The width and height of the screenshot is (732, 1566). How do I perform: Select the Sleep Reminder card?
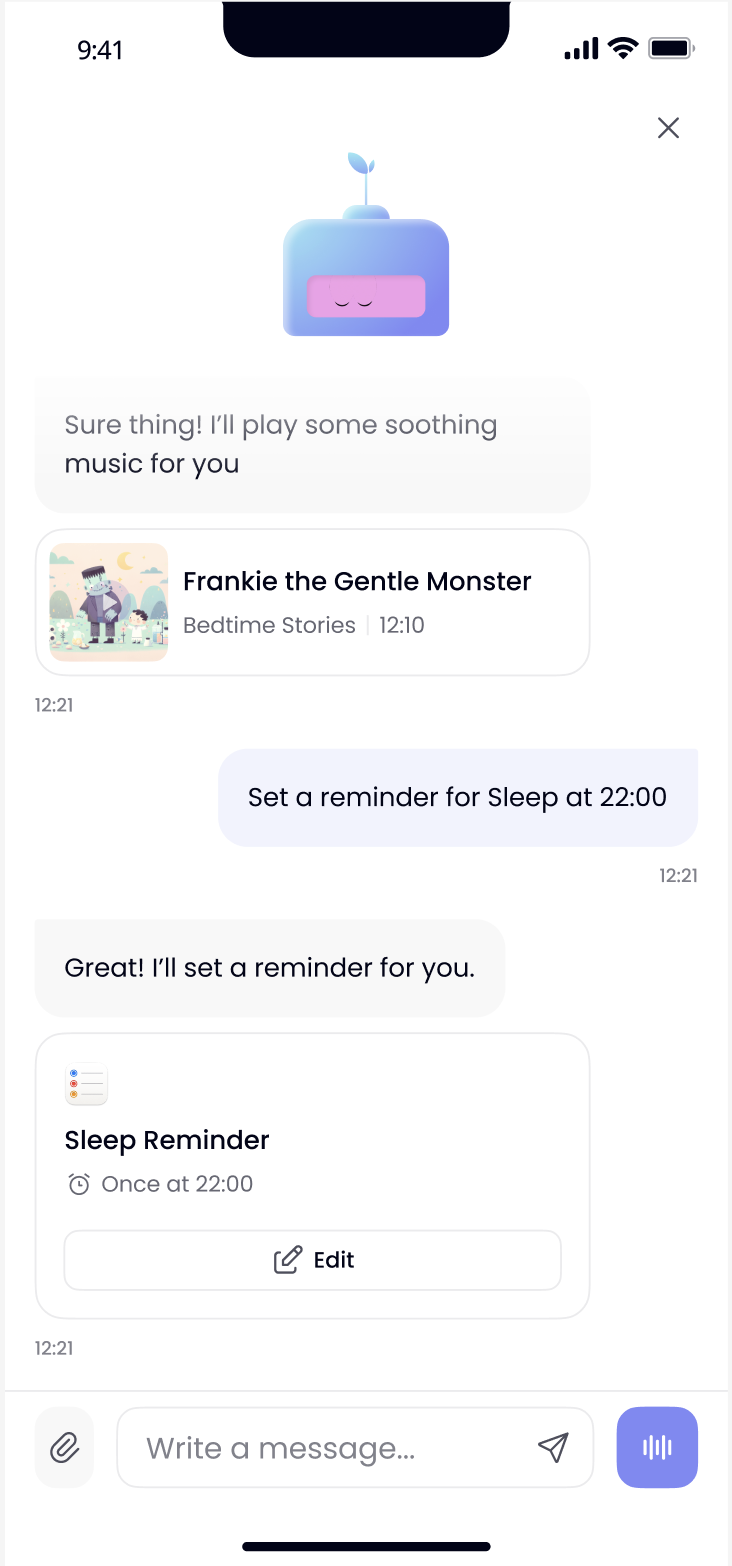point(313,1140)
